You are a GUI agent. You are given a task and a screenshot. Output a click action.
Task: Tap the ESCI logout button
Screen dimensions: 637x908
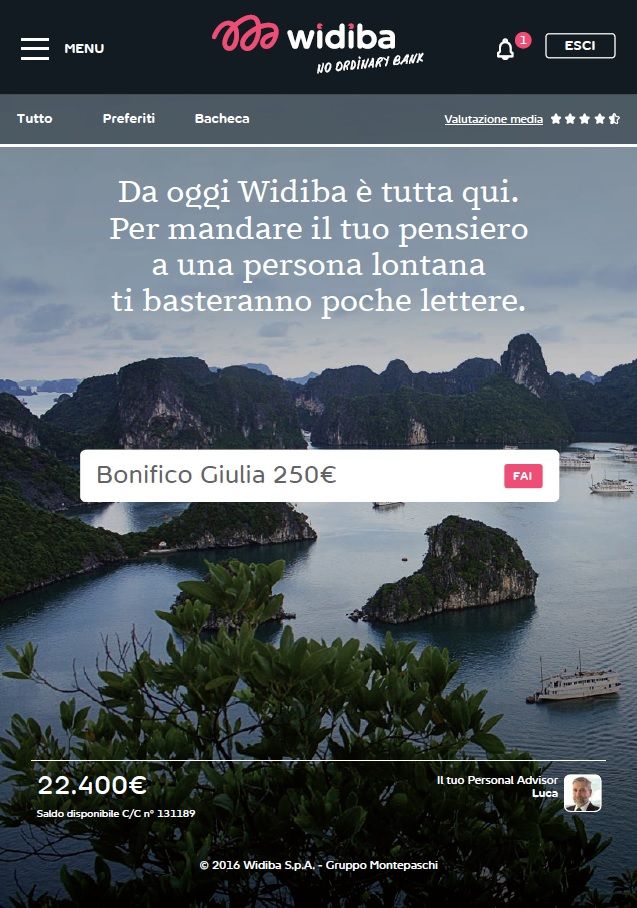pyautogui.click(x=580, y=46)
